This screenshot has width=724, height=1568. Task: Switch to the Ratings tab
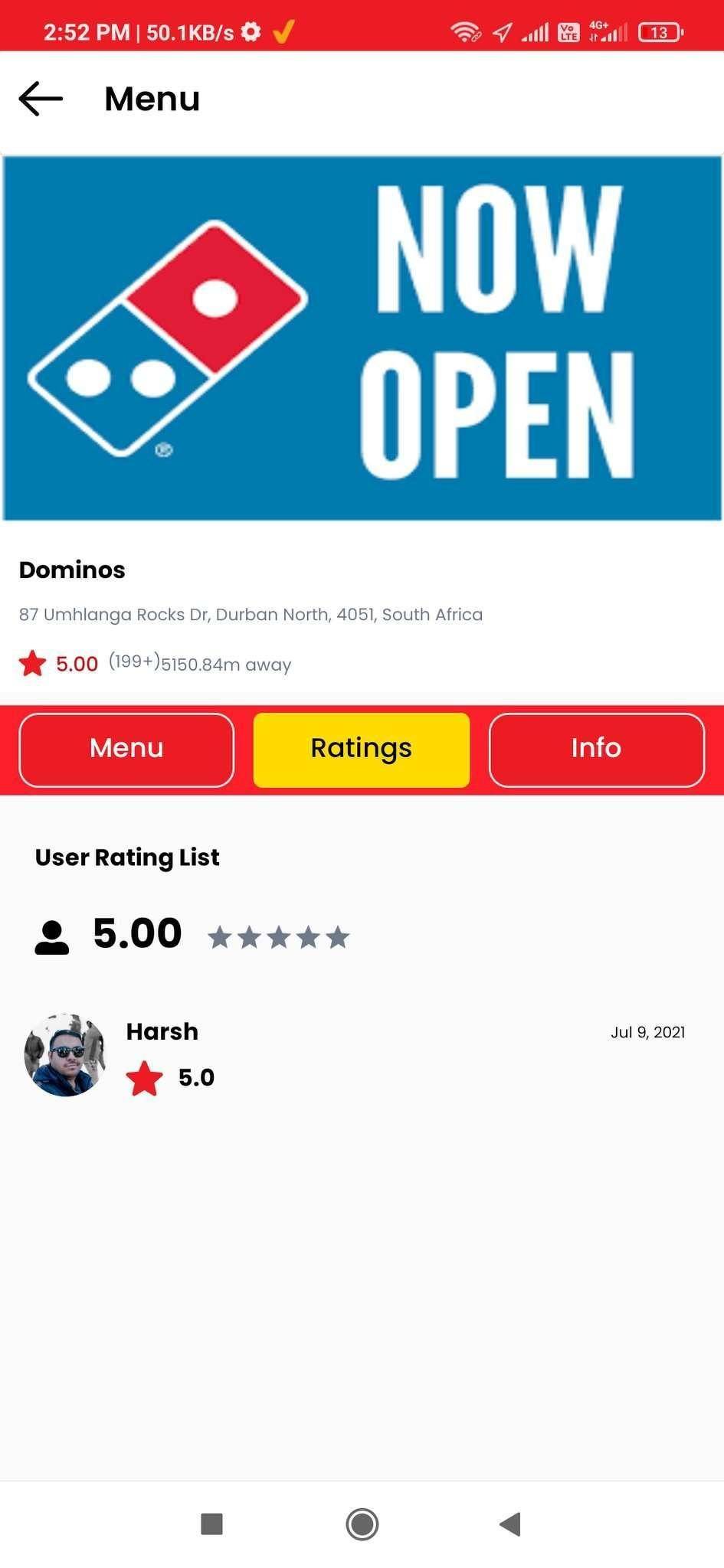pyautogui.click(x=361, y=749)
